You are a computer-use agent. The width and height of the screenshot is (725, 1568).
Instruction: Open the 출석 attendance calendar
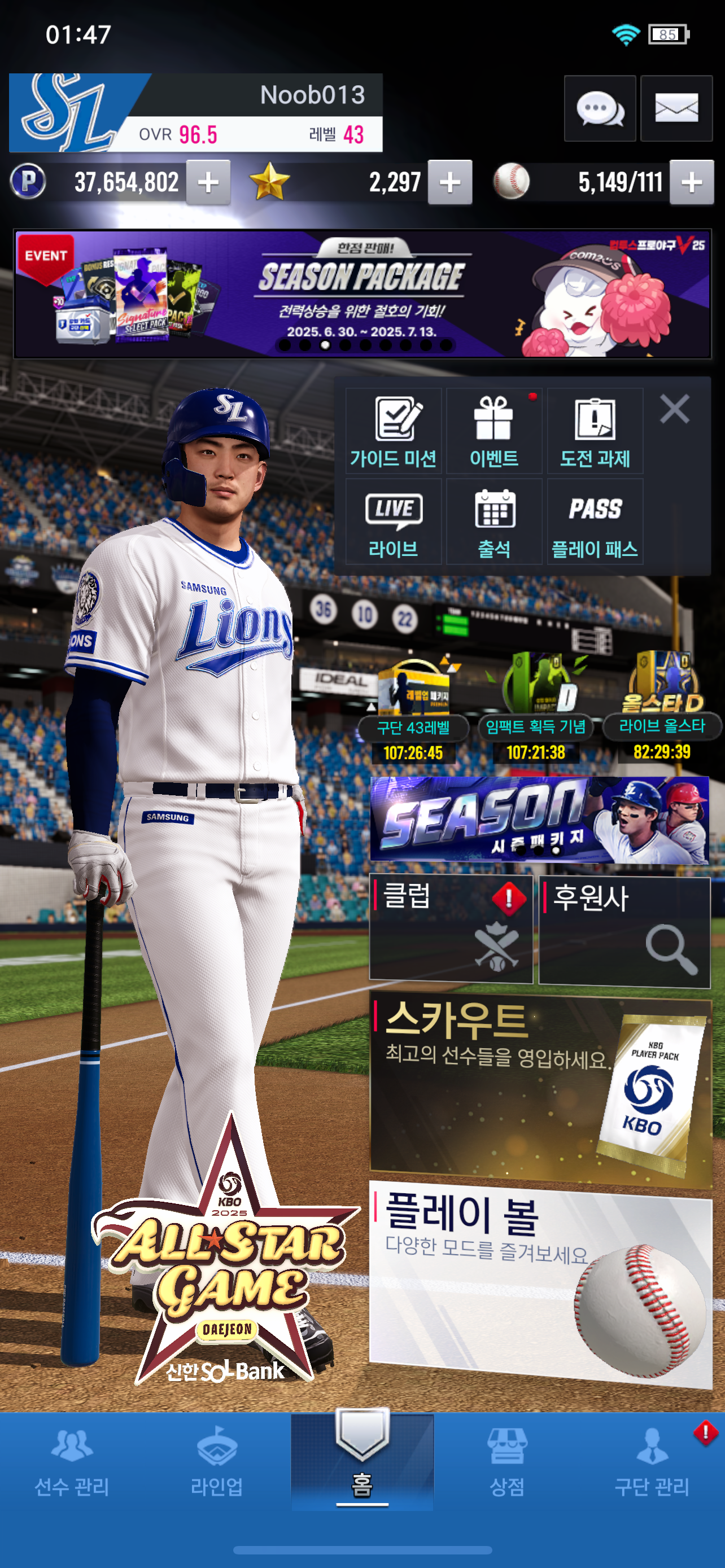click(x=493, y=522)
